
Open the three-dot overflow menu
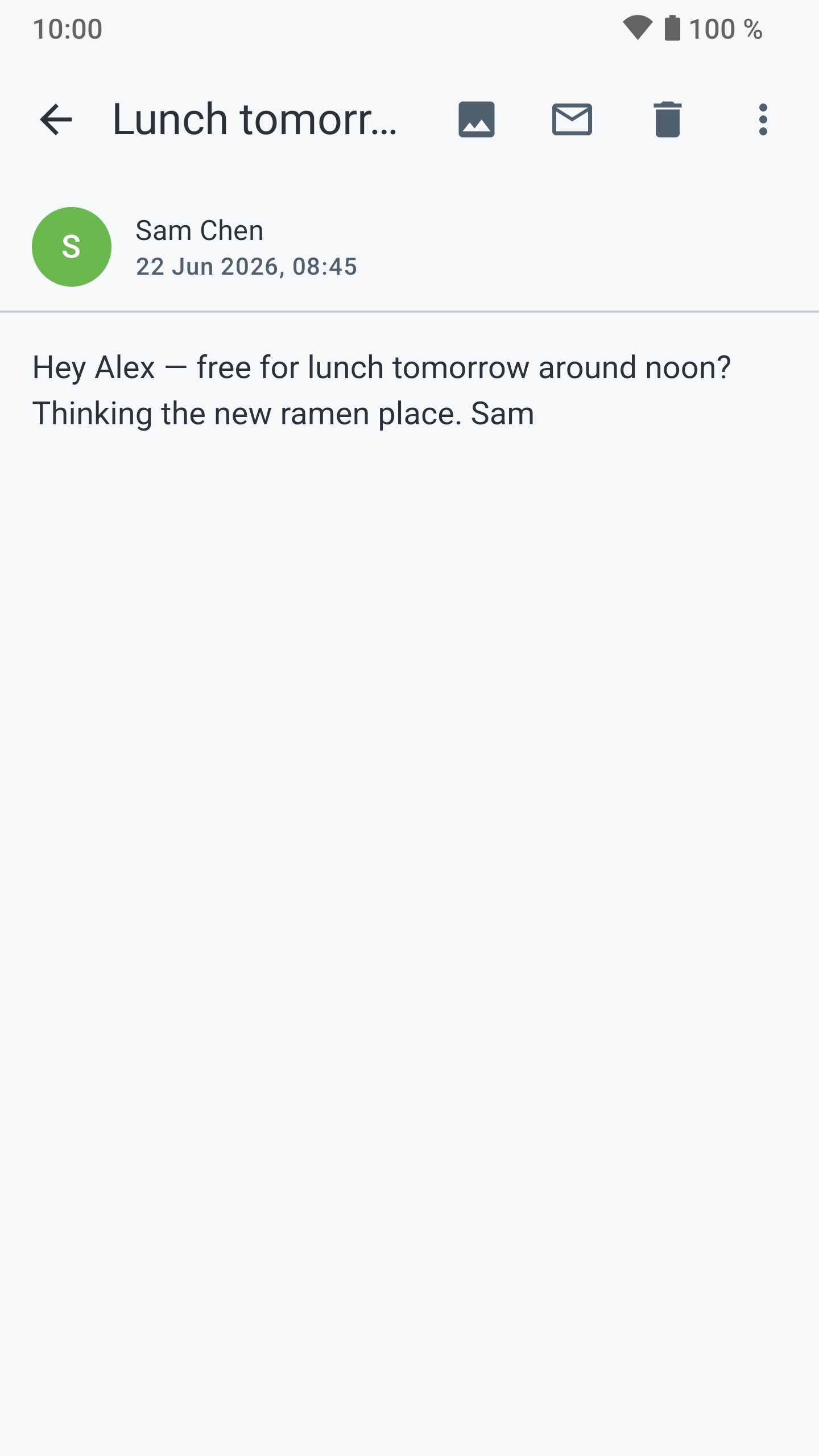pos(763,119)
